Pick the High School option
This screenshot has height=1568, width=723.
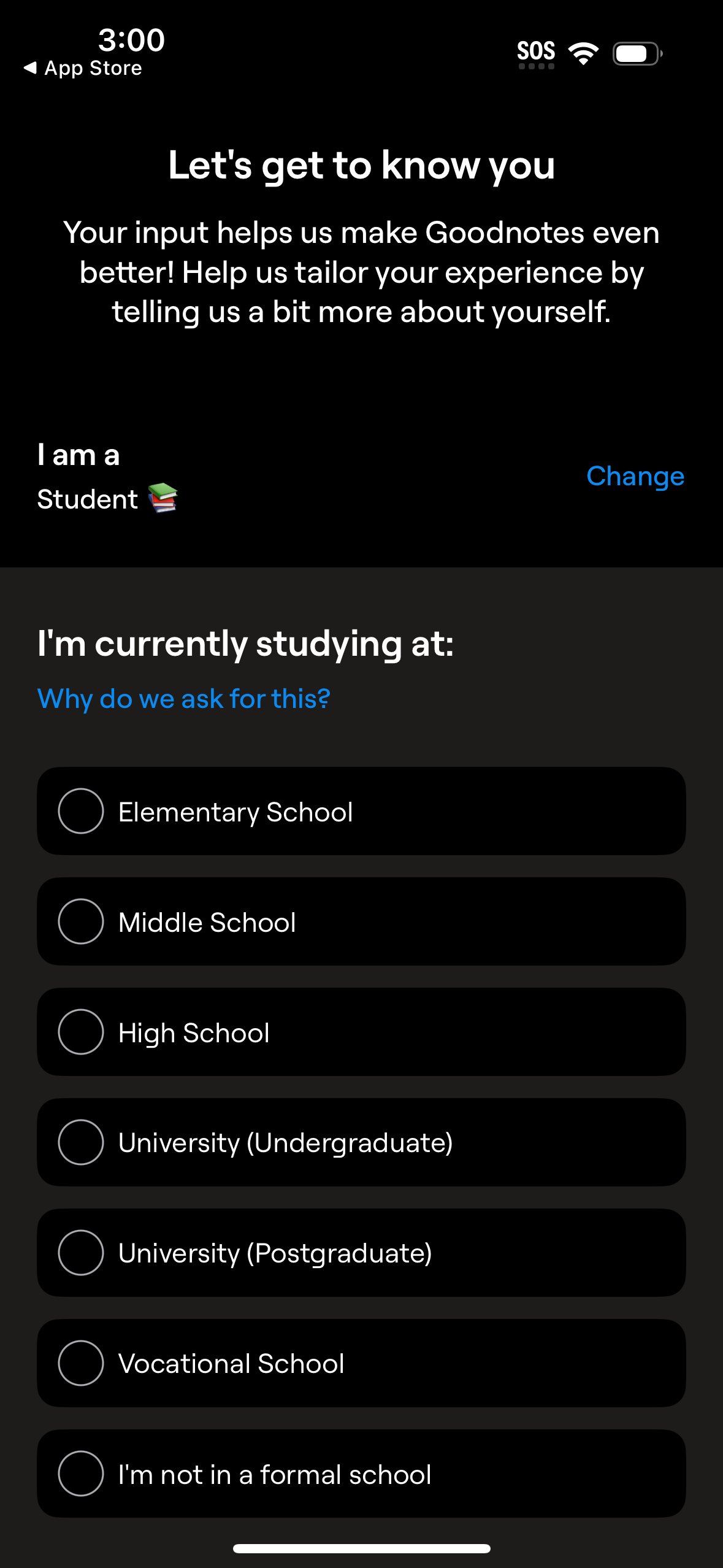[x=361, y=1032]
